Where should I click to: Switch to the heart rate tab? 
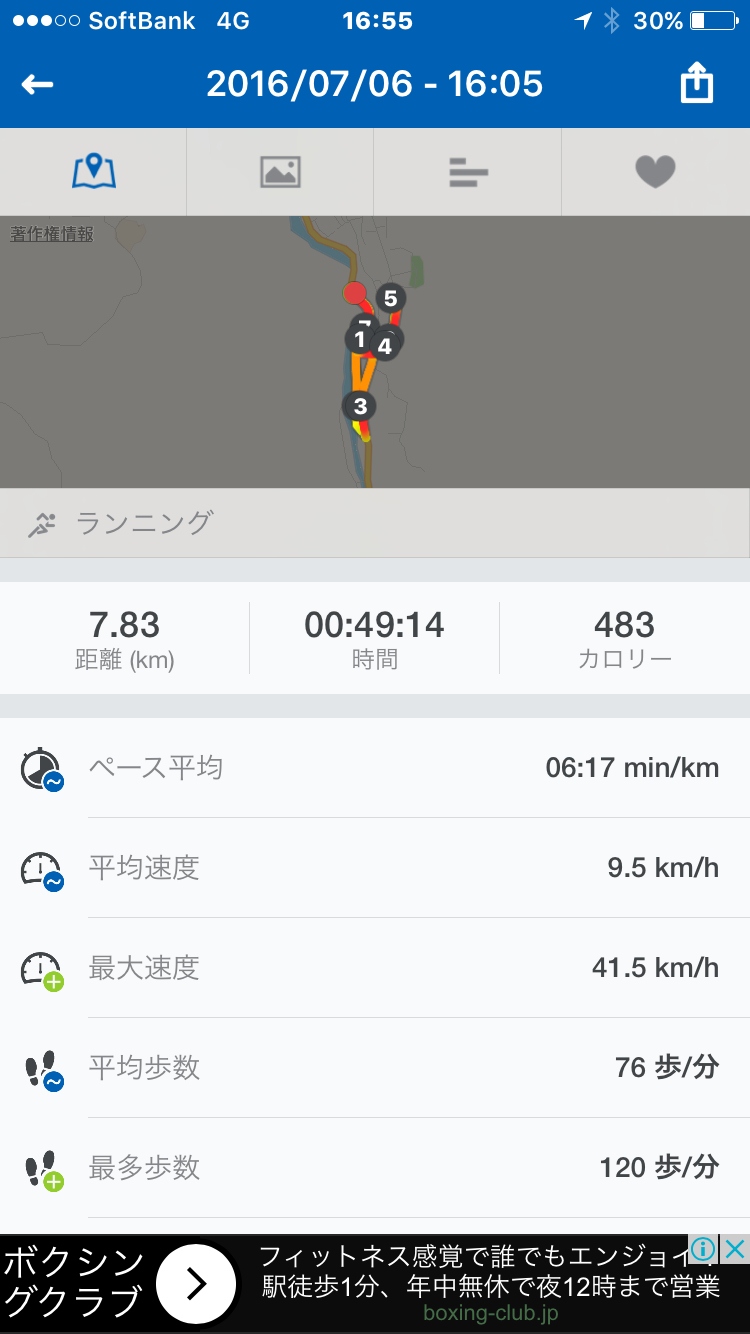[655, 172]
